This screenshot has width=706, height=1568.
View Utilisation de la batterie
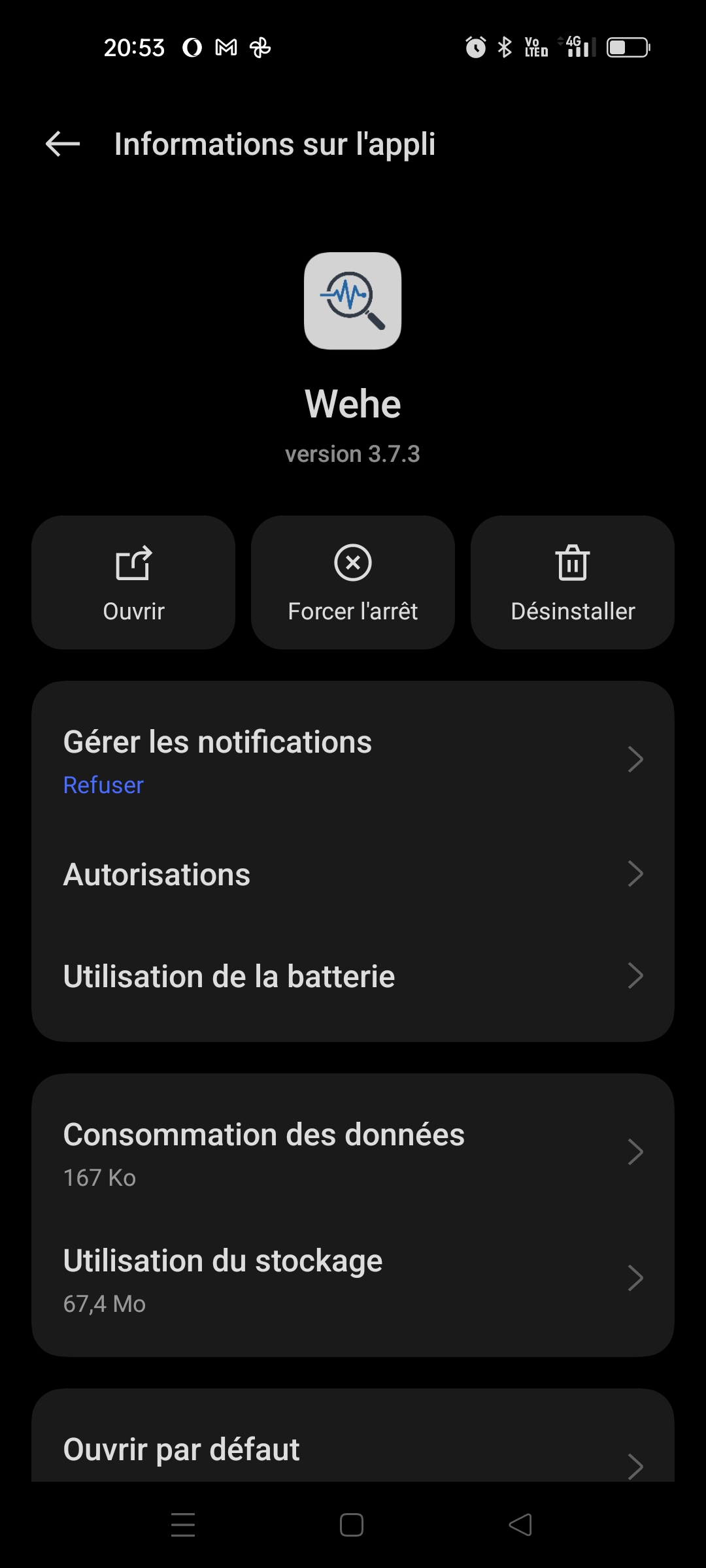[353, 976]
